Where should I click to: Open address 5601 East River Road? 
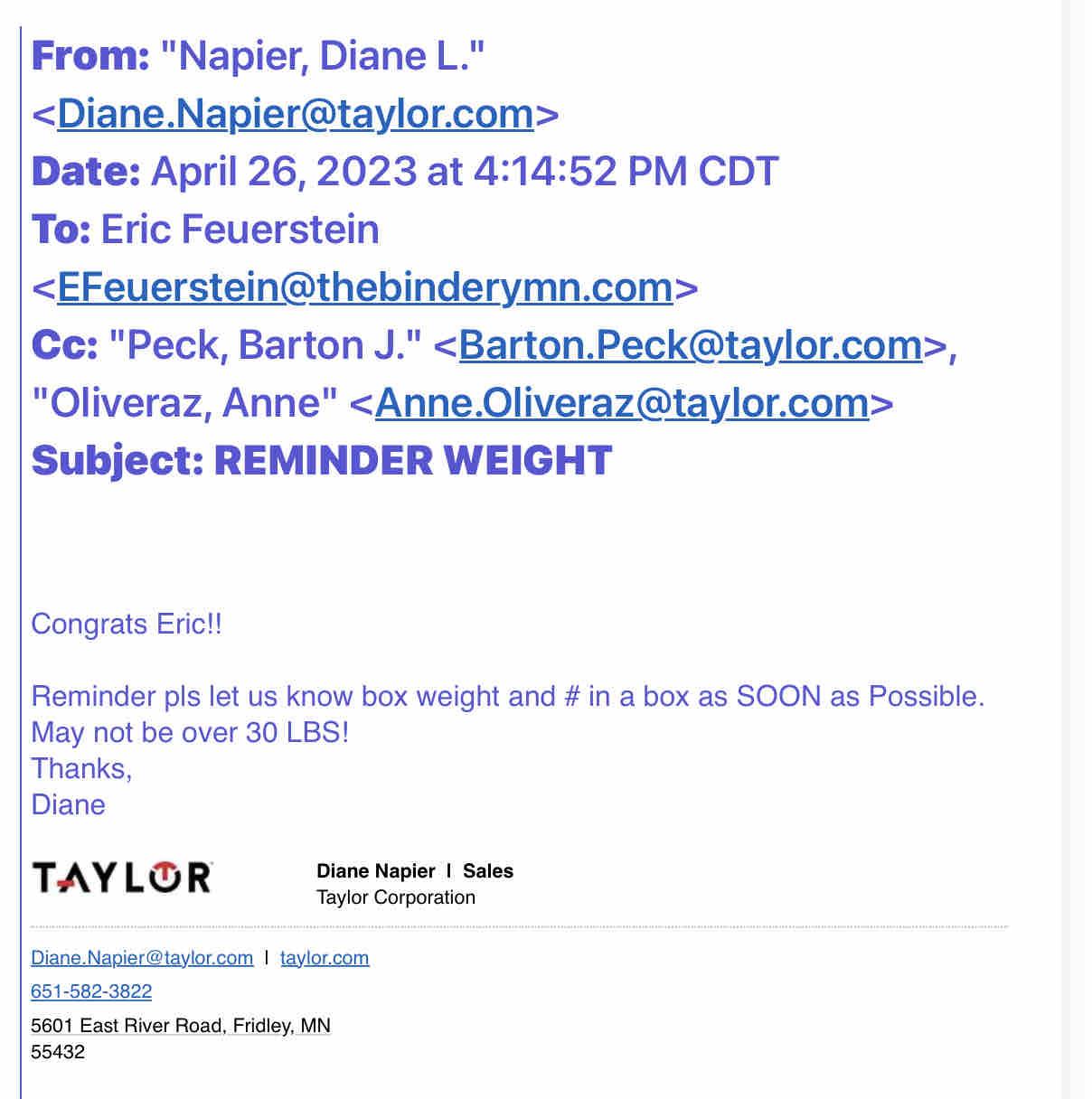click(180, 1026)
